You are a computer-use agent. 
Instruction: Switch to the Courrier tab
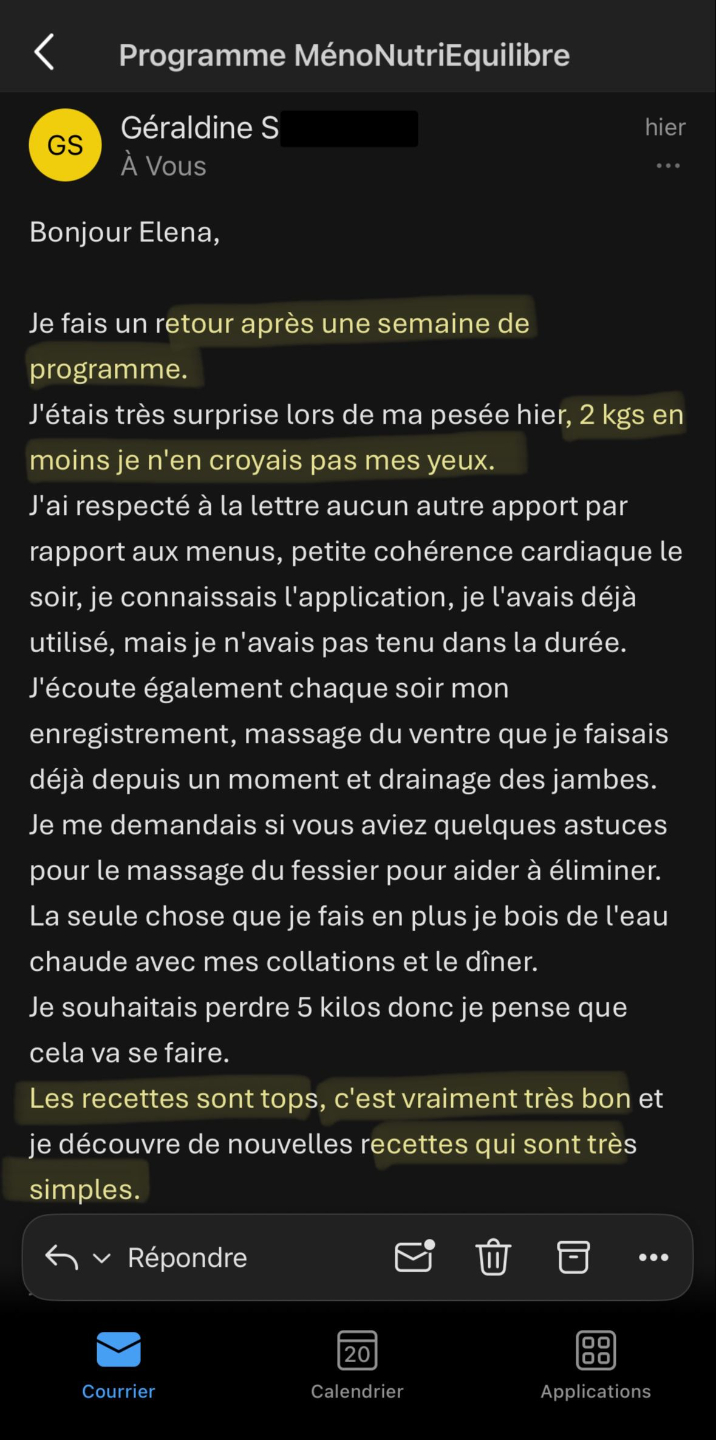pos(119,1365)
